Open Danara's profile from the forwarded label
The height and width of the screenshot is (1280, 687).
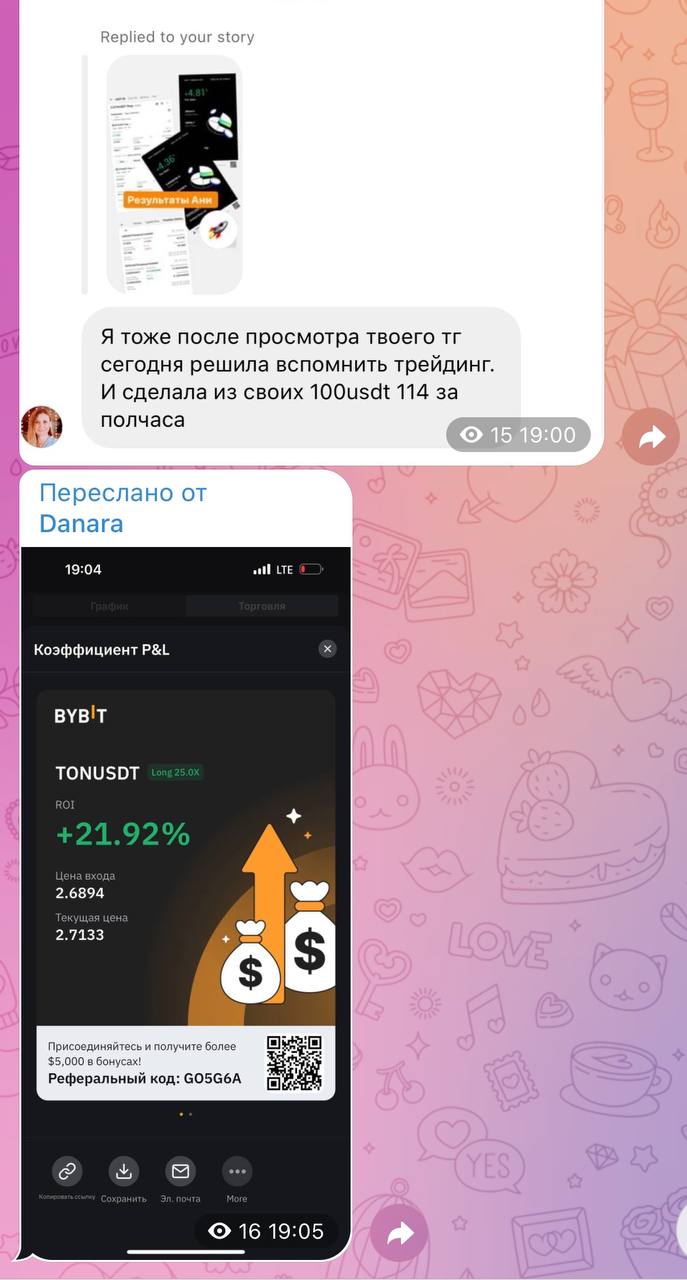pos(81,523)
